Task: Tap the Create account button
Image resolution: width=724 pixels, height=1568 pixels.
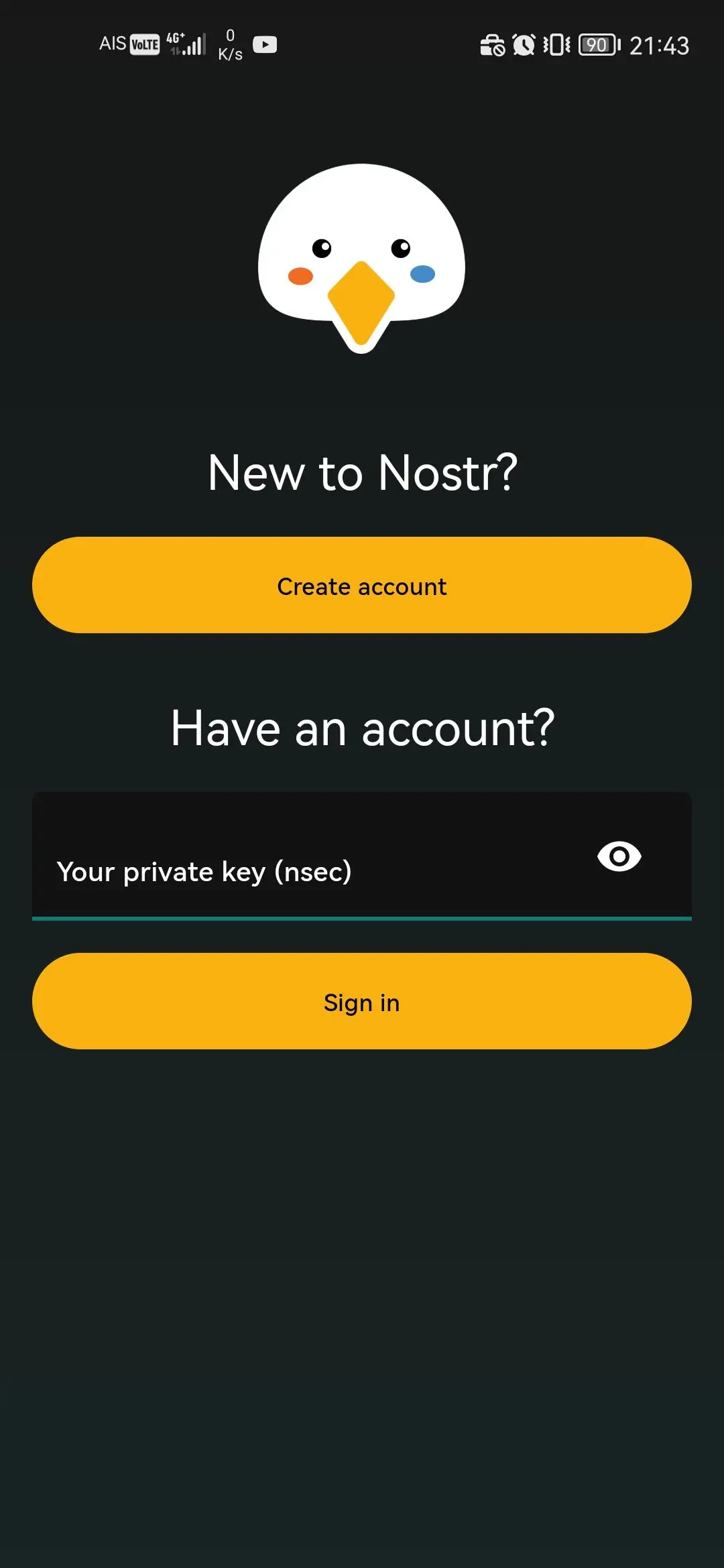Action: click(x=362, y=586)
